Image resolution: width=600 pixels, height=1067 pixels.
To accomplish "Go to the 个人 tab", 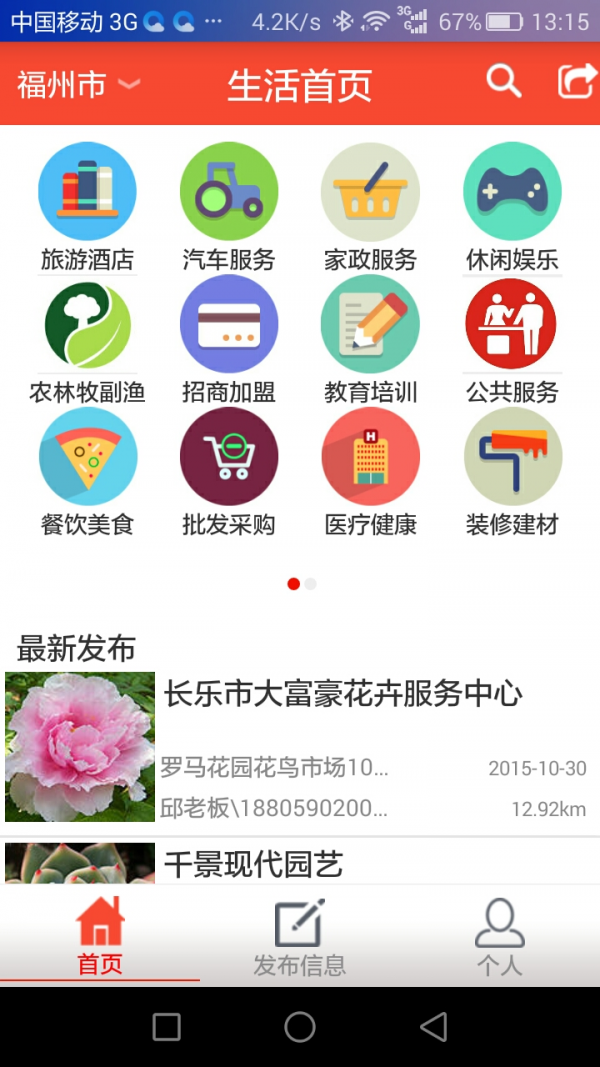I will tap(499, 937).
